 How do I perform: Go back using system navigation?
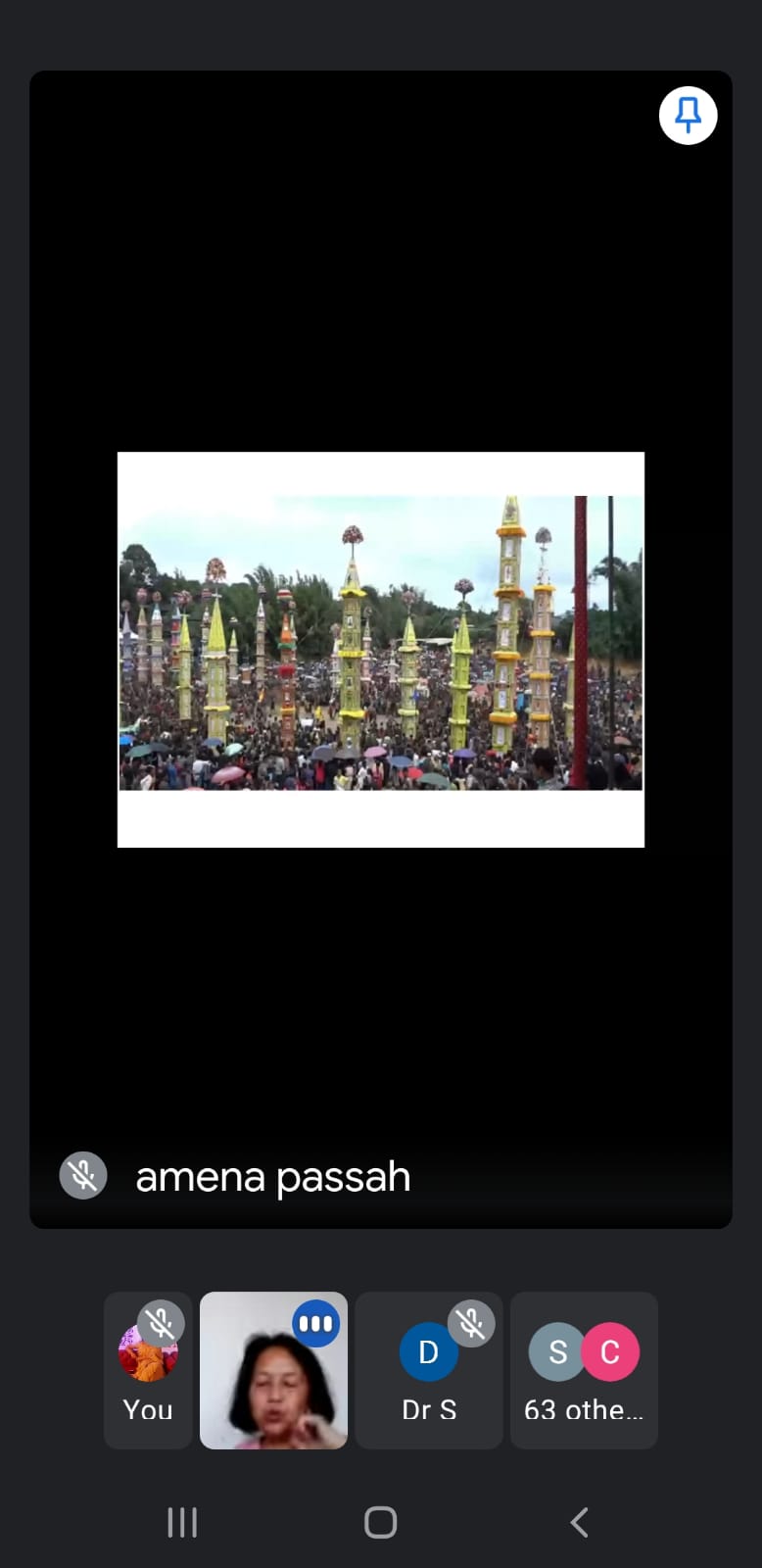(579, 1522)
